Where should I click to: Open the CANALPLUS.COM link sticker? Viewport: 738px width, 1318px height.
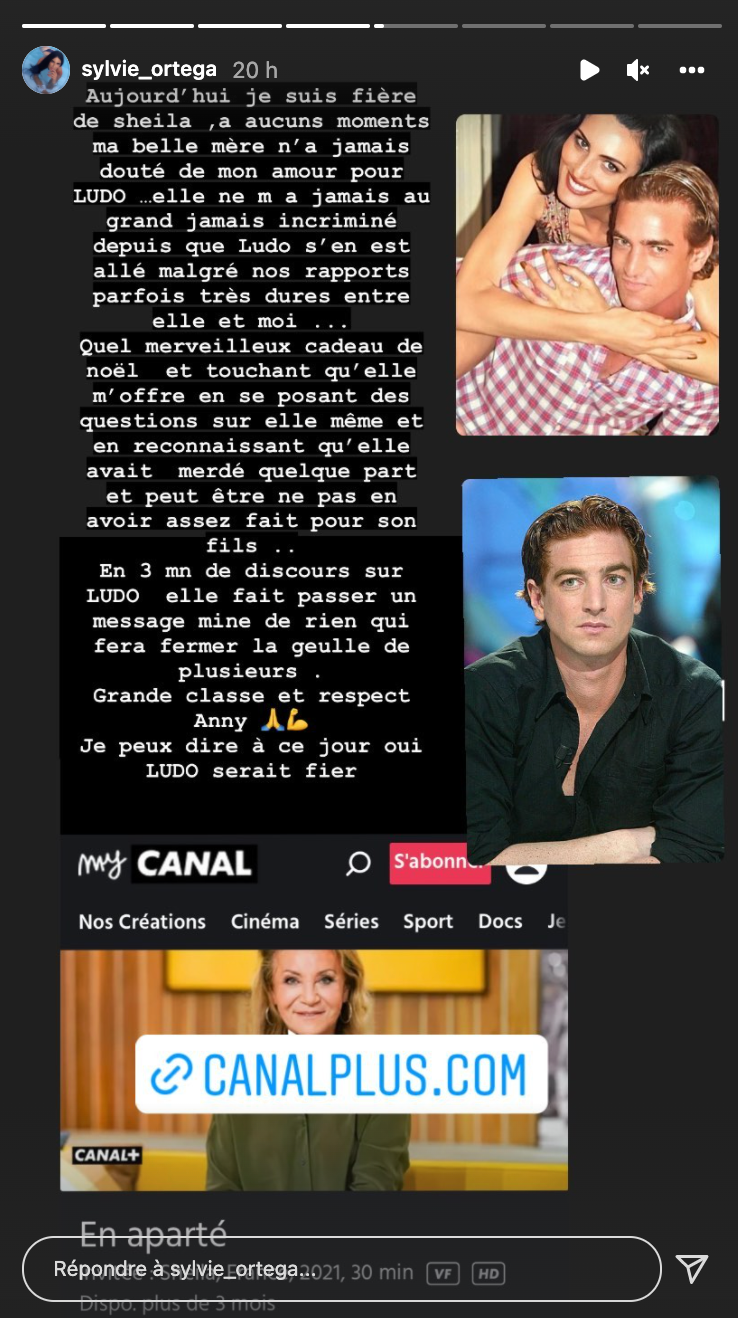(341, 1075)
